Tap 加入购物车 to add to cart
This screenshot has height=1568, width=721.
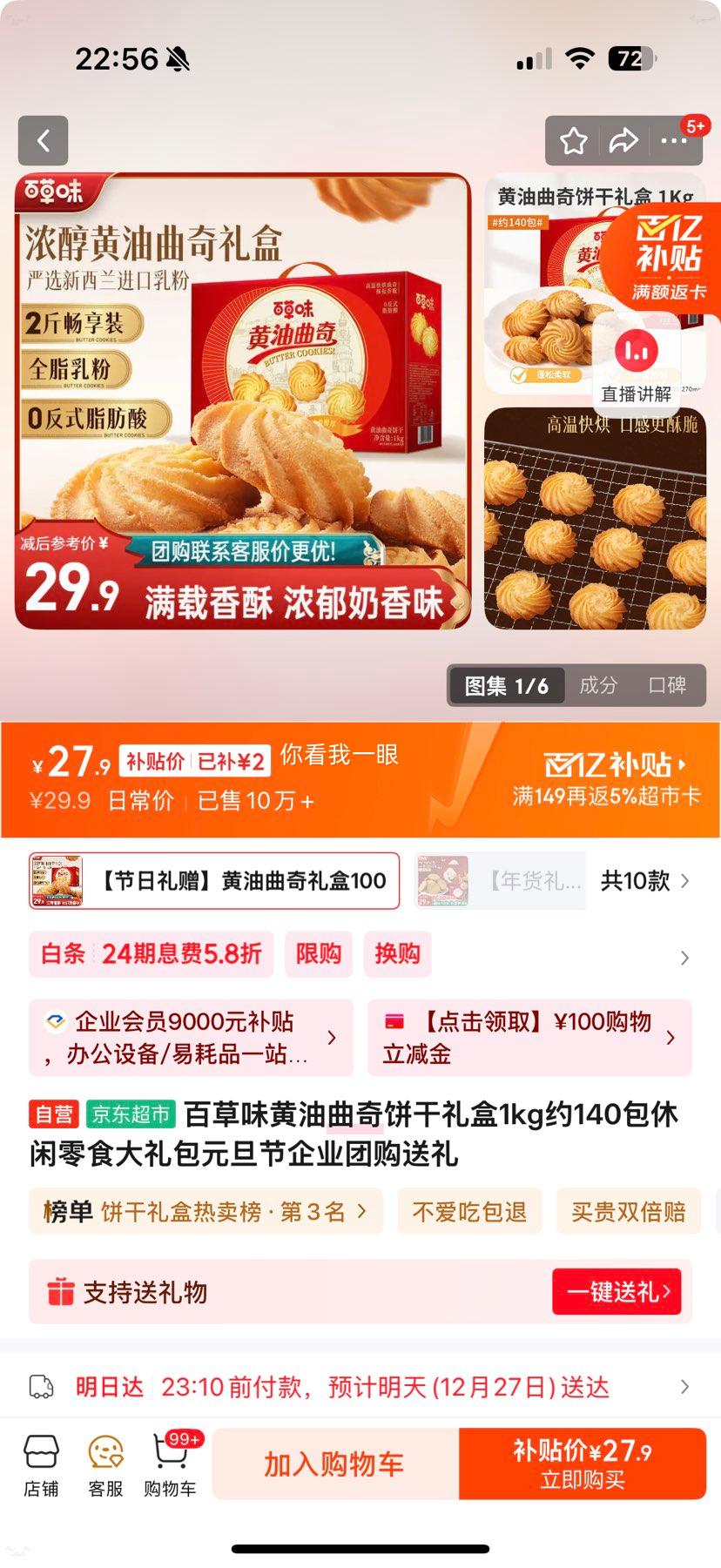(333, 1464)
